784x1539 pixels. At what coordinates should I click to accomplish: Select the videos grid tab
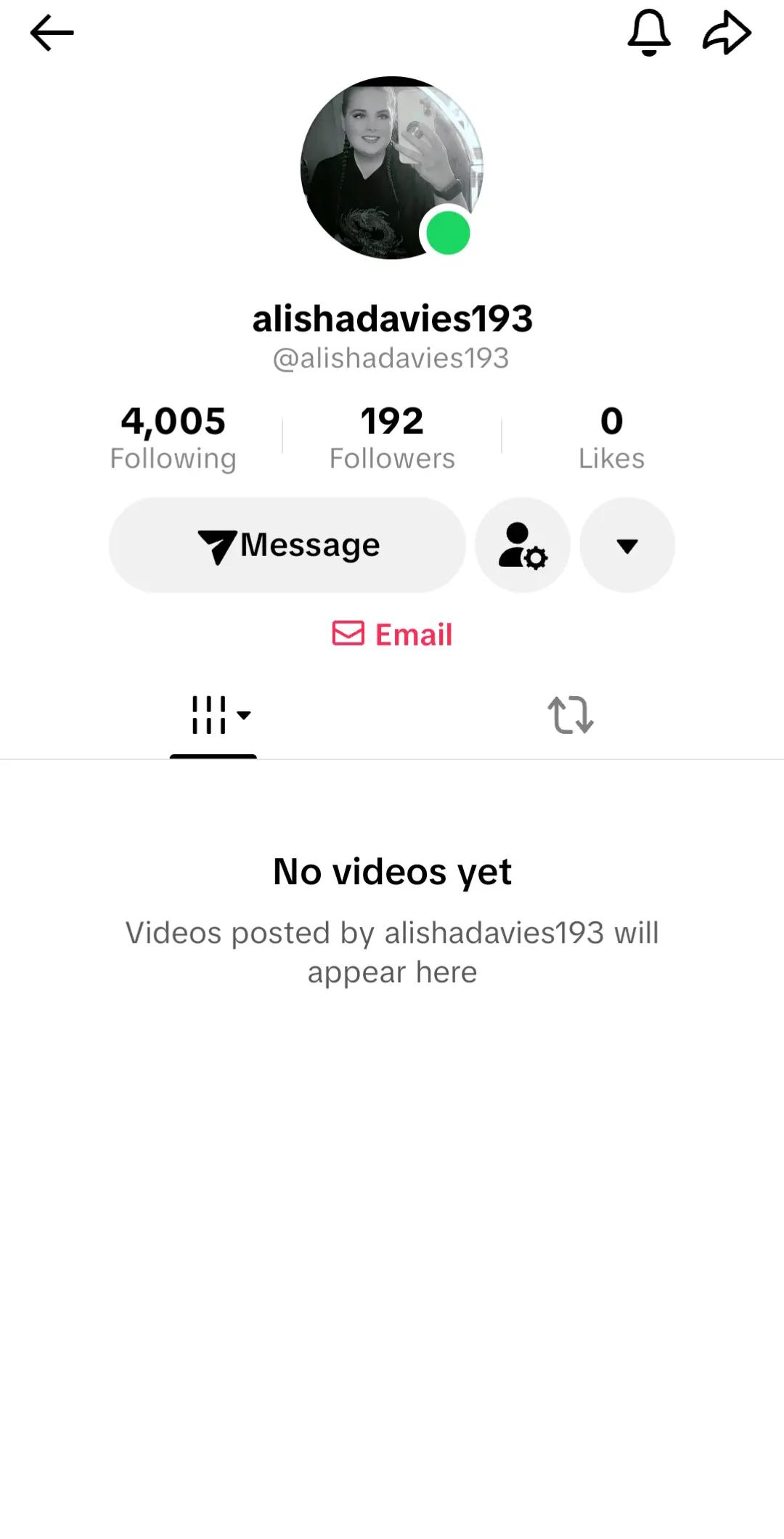(x=213, y=716)
